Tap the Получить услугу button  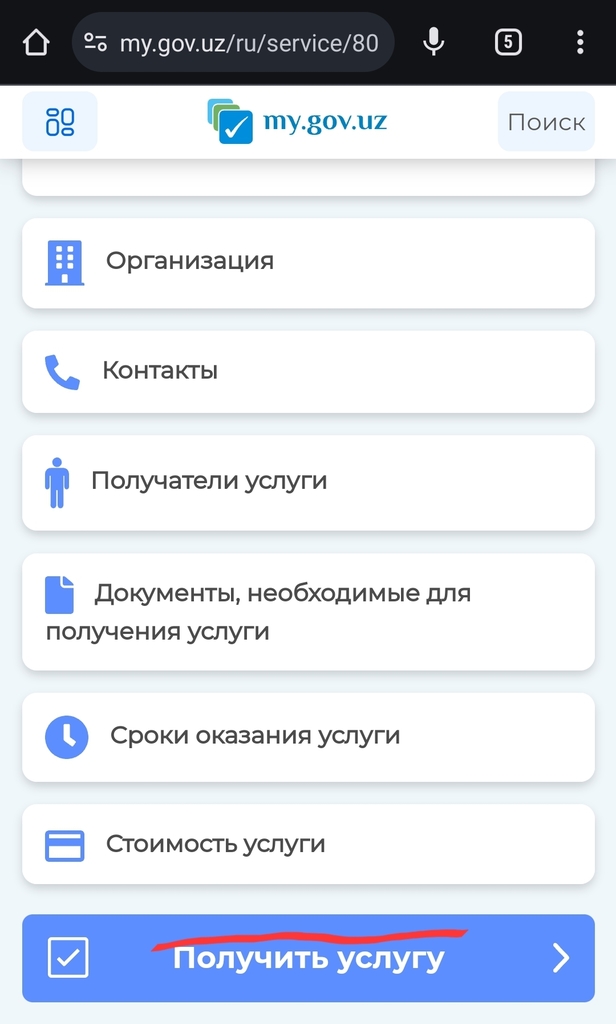click(308, 958)
